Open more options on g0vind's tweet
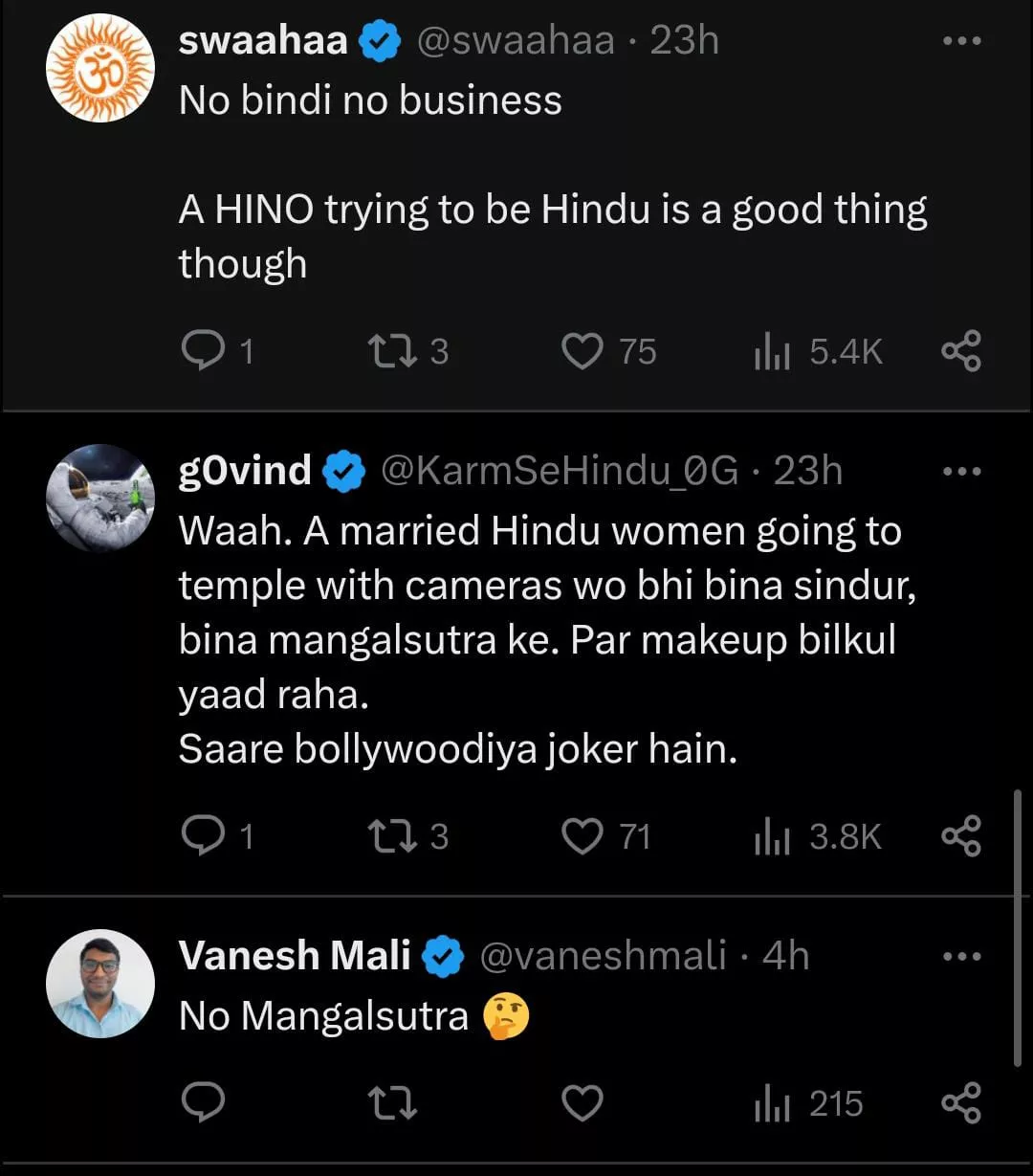 coord(961,471)
